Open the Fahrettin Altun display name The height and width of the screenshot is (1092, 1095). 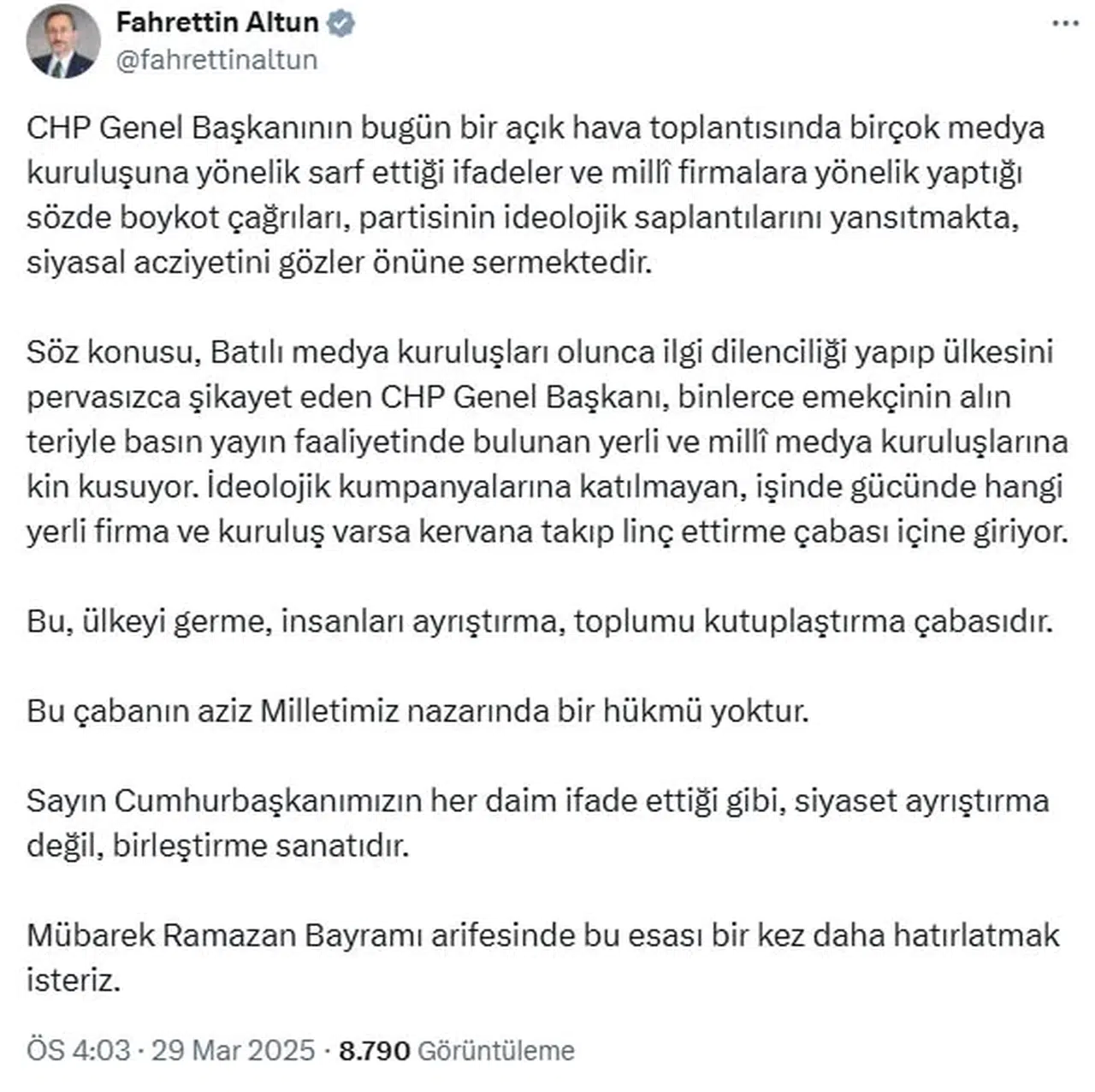pos(217,22)
